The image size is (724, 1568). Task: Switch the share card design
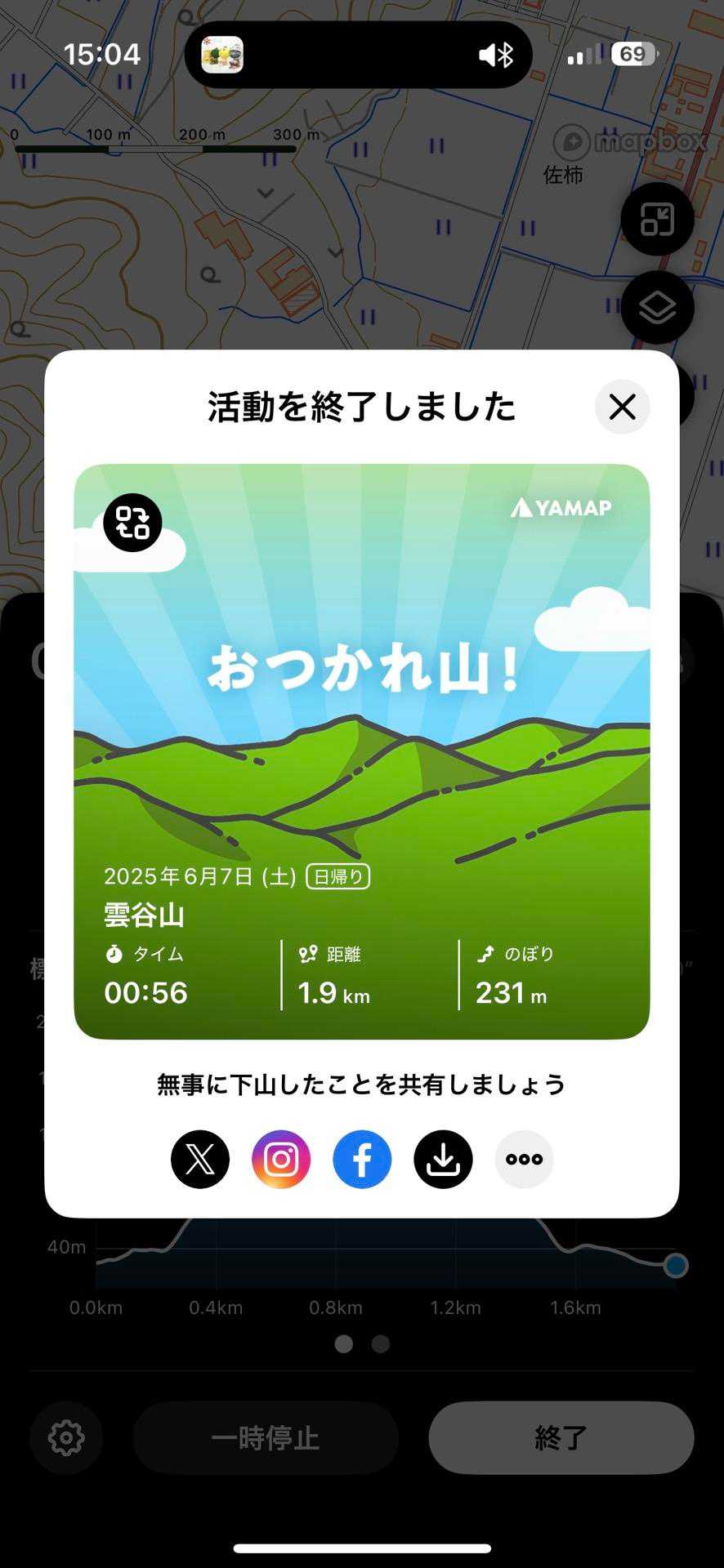coord(132,523)
